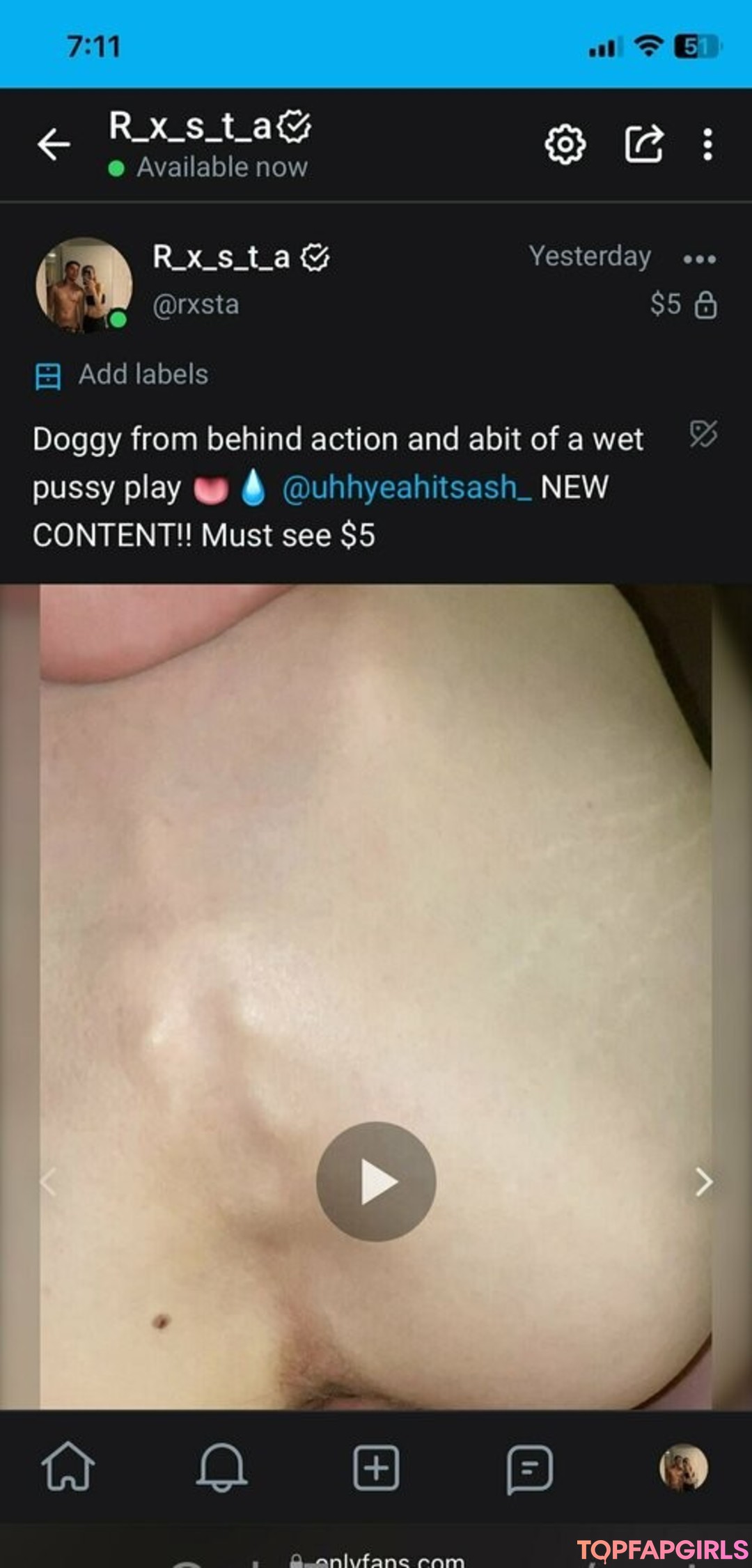Open the profile settings gear
The width and height of the screenshot is (752, 1568).
pyautogui.click(x=564, y=144)
